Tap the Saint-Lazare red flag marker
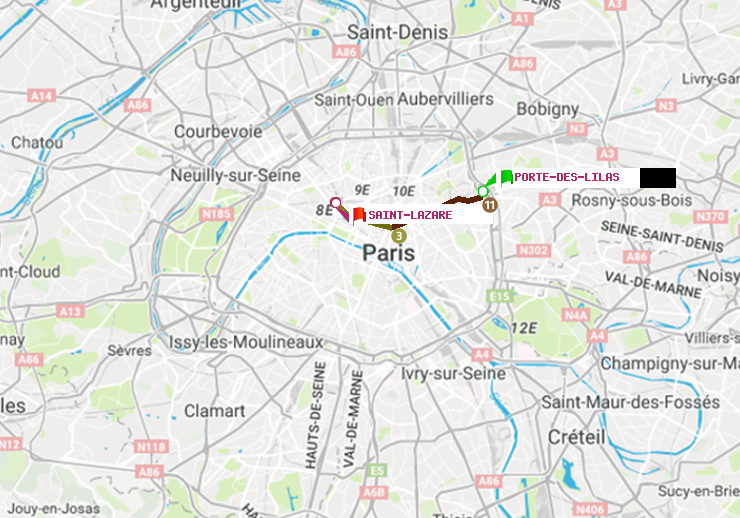740x518 pixels. 358,213
